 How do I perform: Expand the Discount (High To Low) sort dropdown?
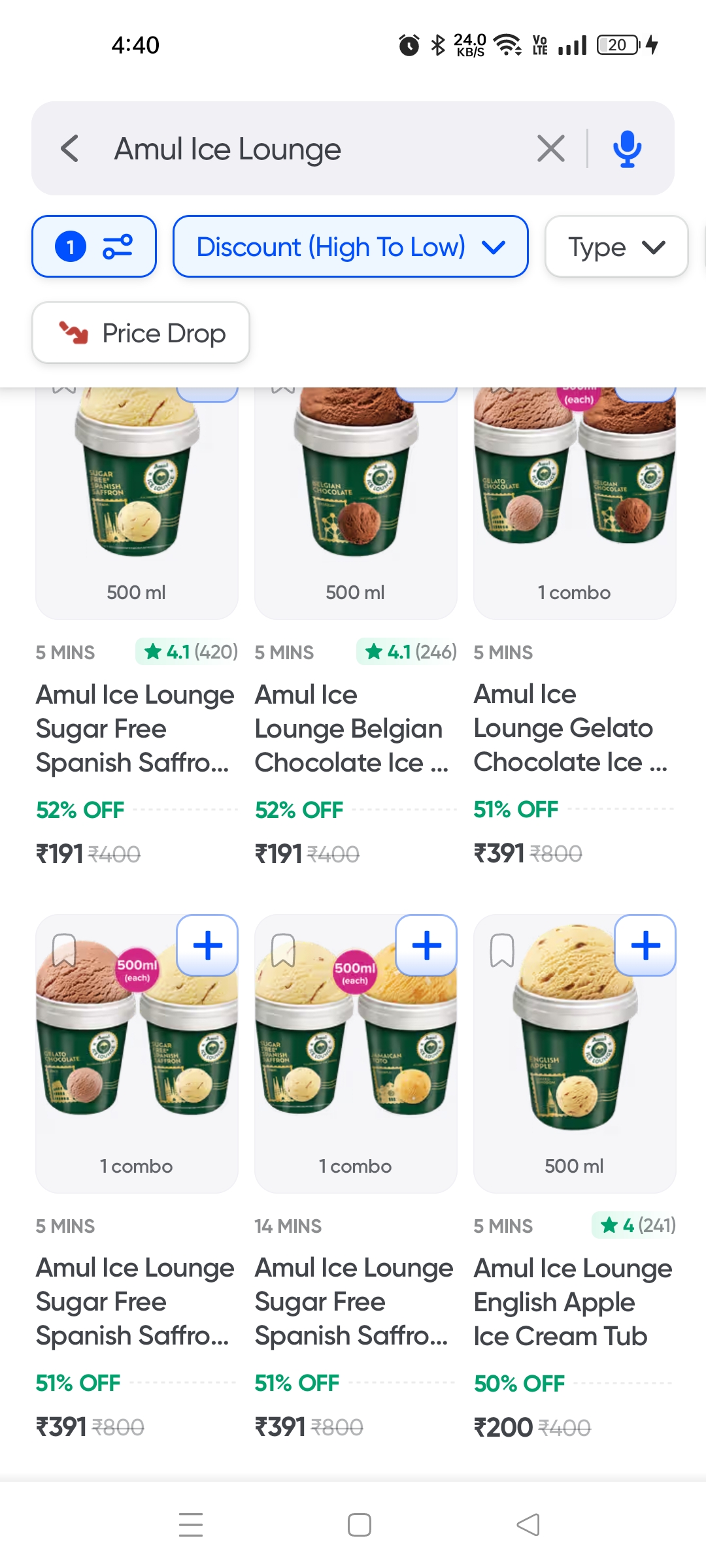[350, 247]
